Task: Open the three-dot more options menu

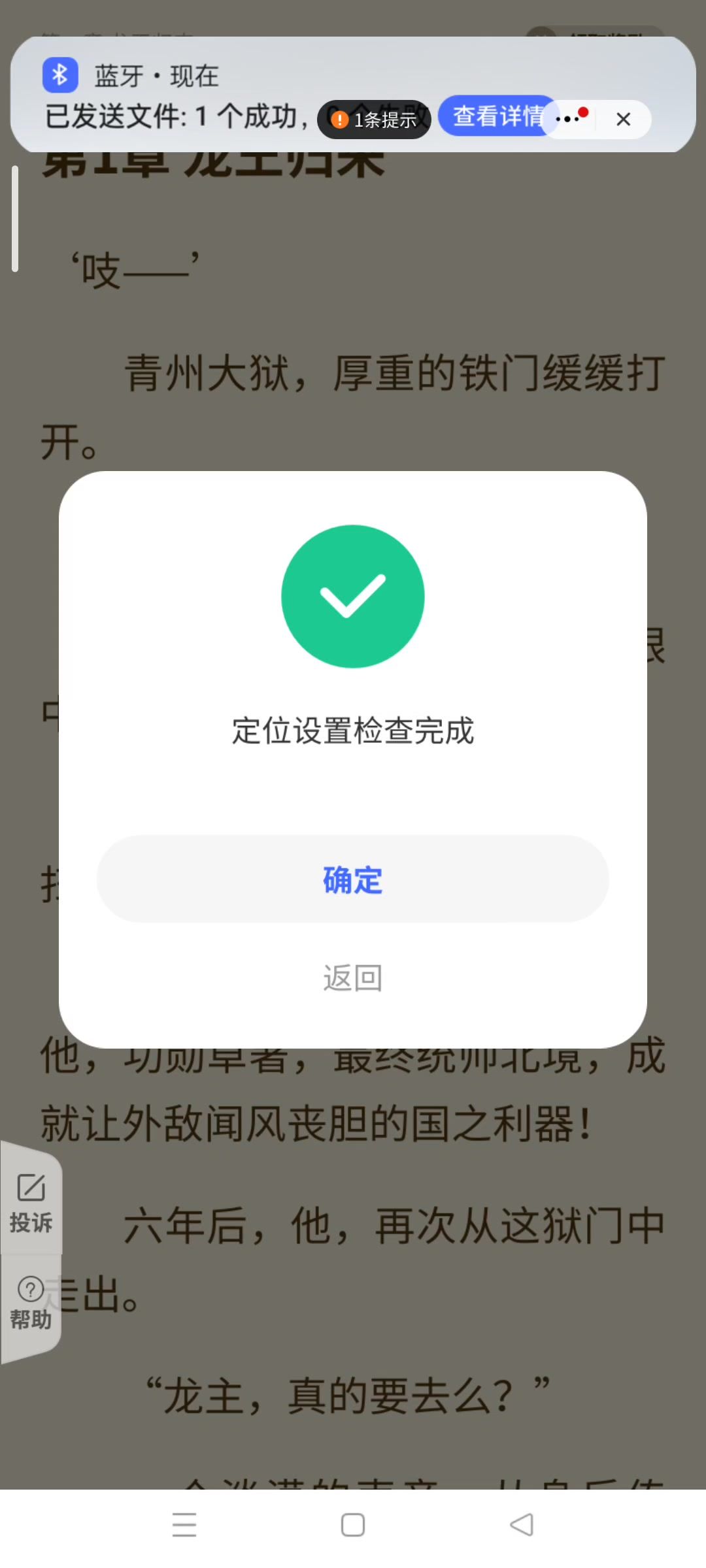Action: point(568,120)
